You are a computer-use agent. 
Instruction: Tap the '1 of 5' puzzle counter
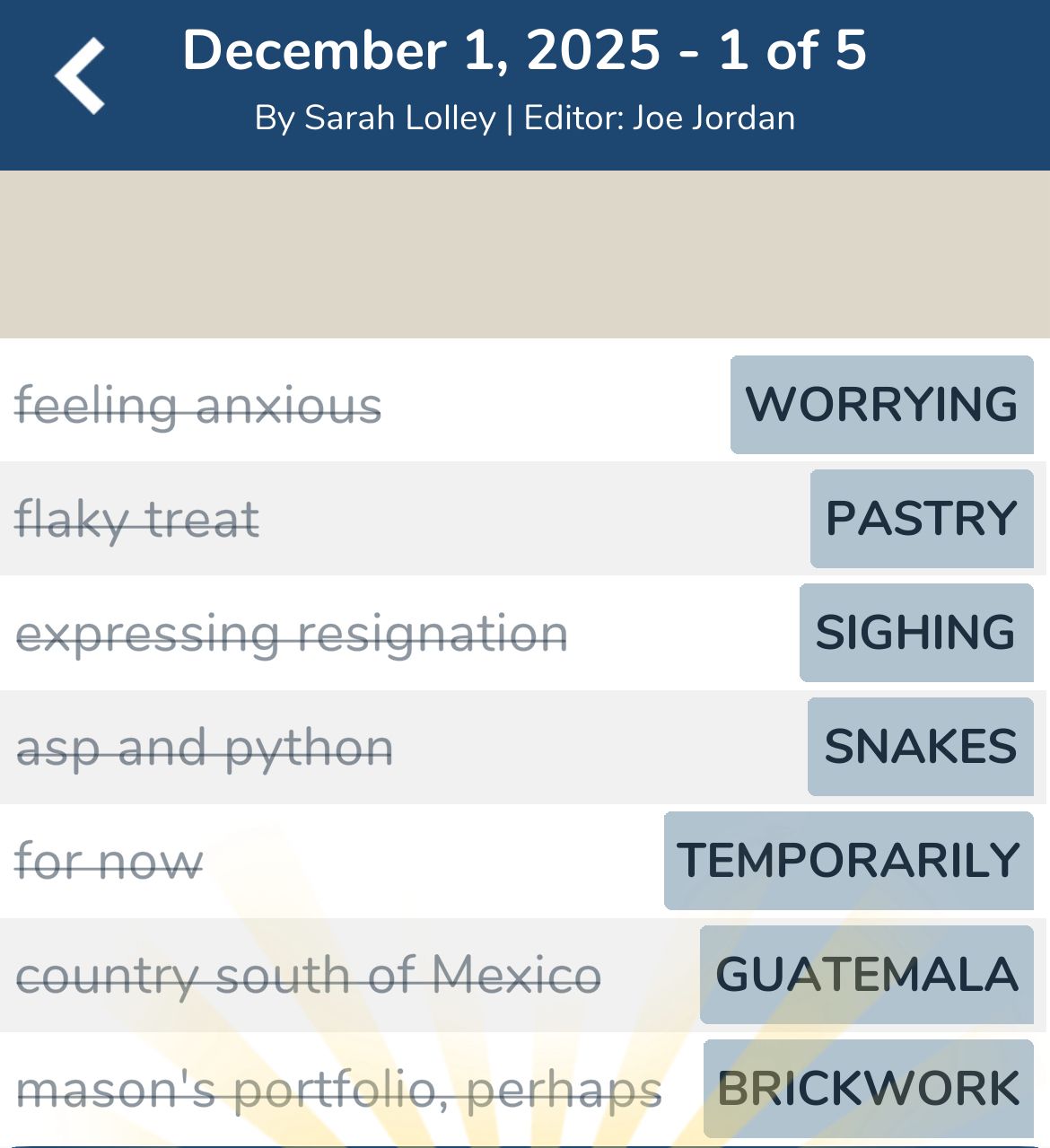(794, 50)
